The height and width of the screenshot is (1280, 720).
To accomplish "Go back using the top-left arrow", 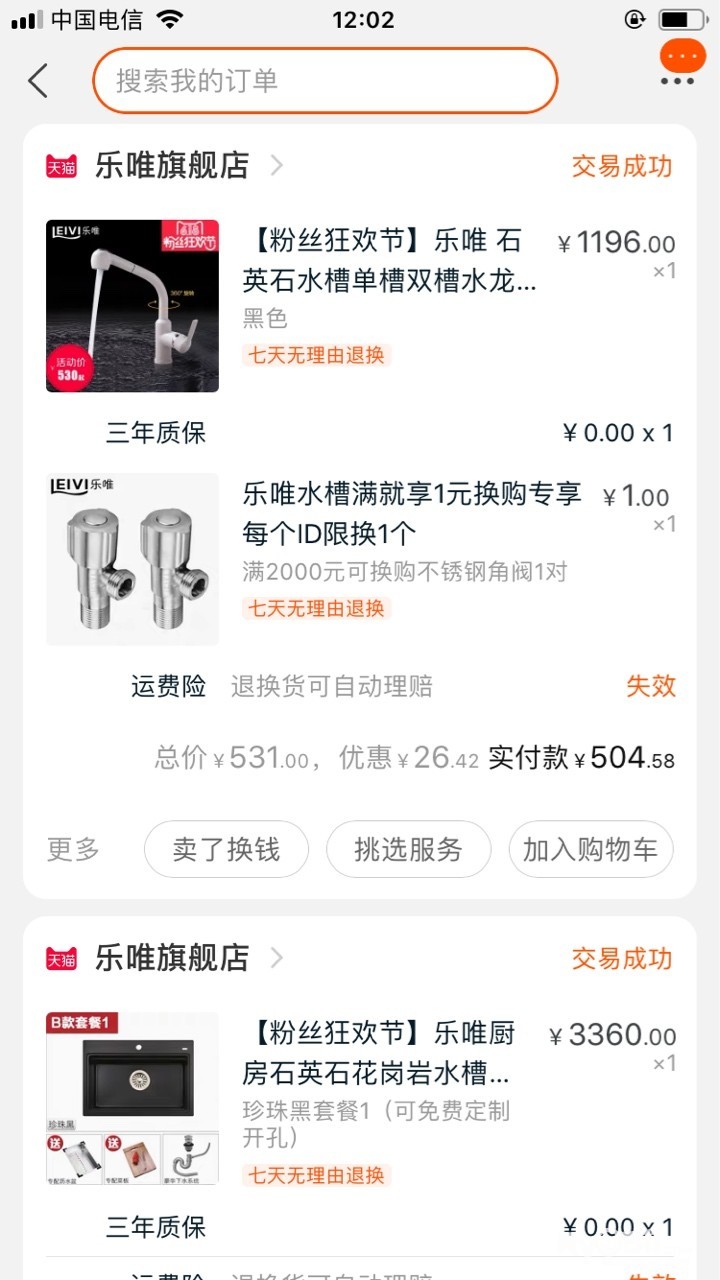I will point(38,81).
